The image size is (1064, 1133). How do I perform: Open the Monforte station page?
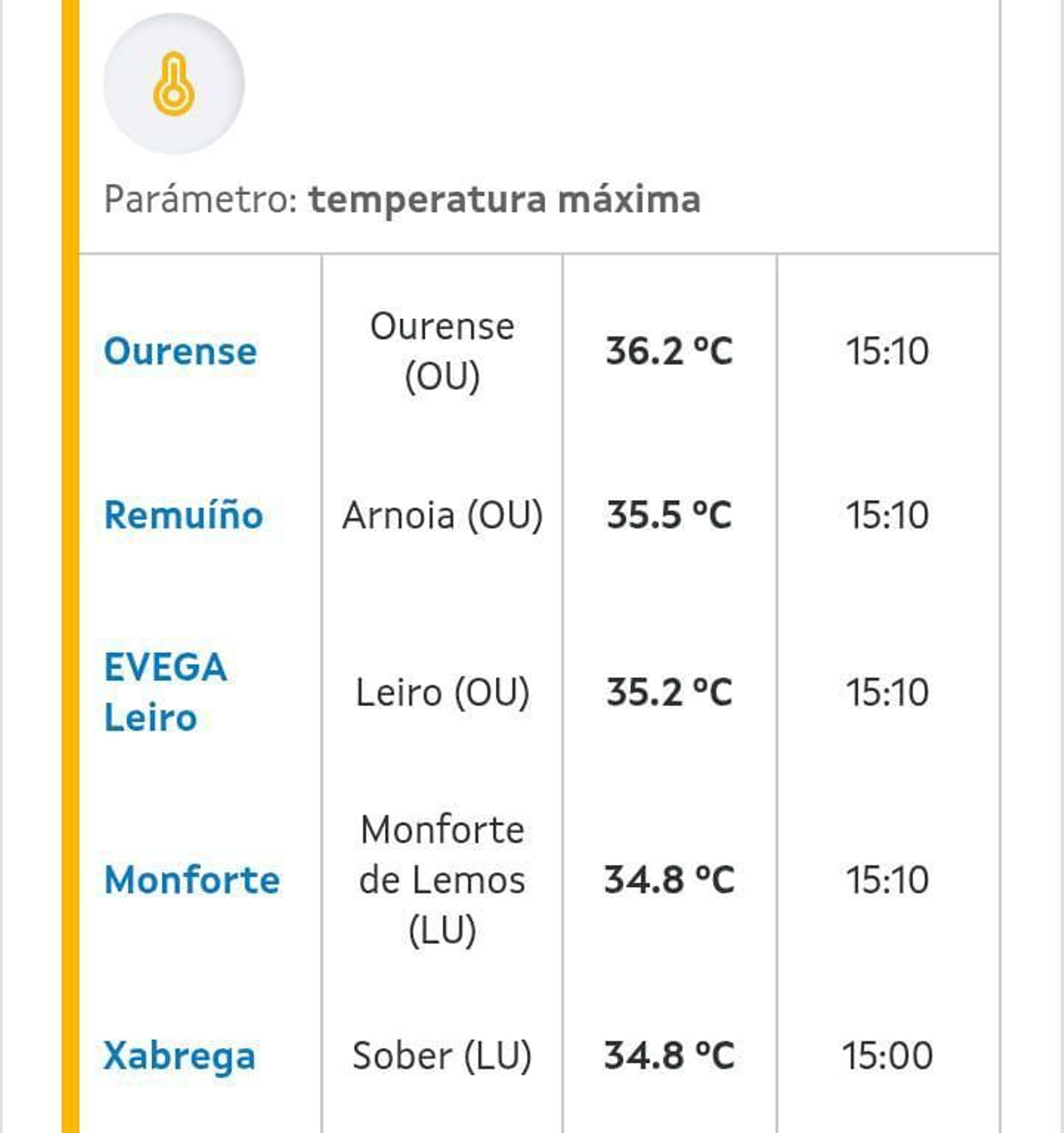(192, 881)
